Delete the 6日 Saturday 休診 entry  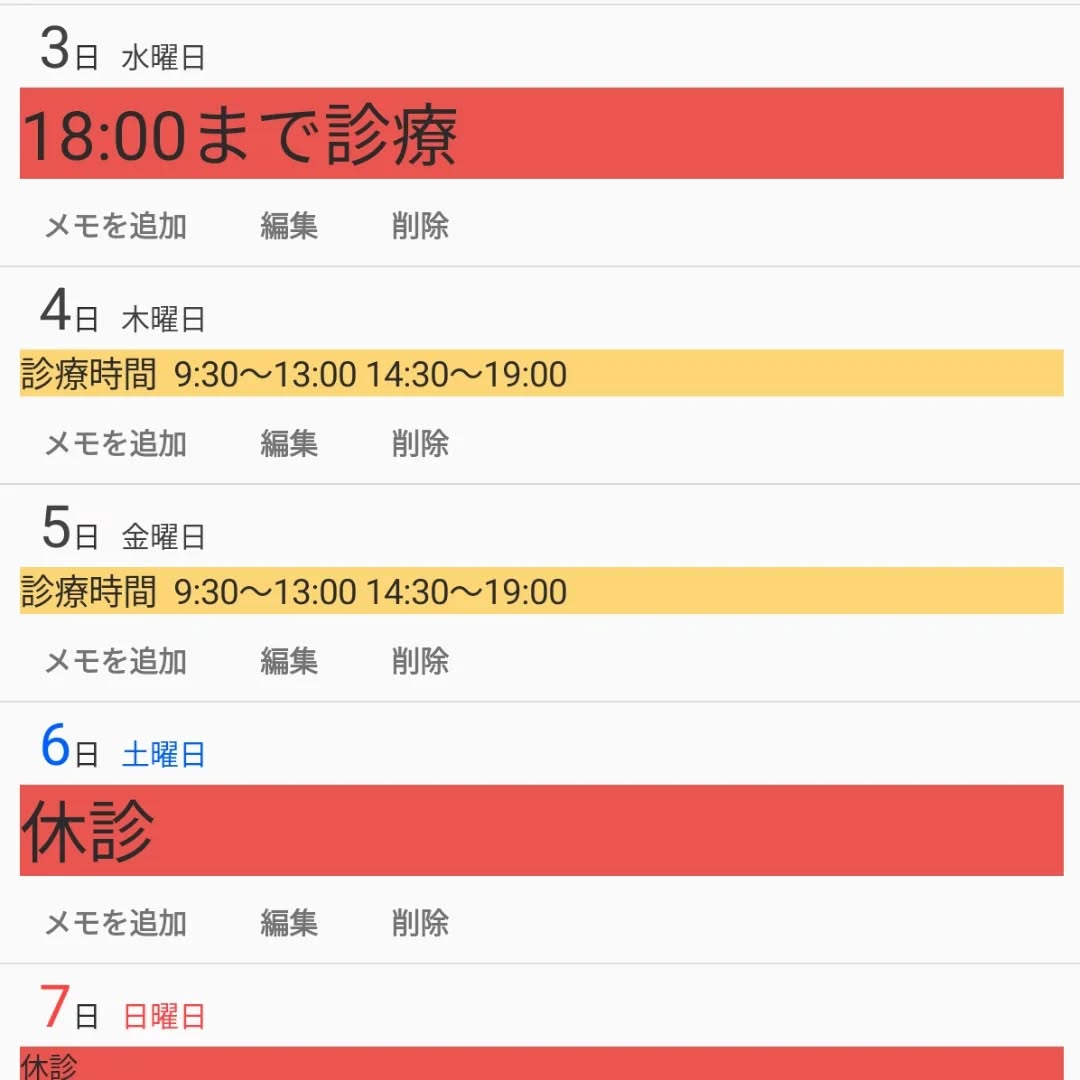click(x=420, y=923)
